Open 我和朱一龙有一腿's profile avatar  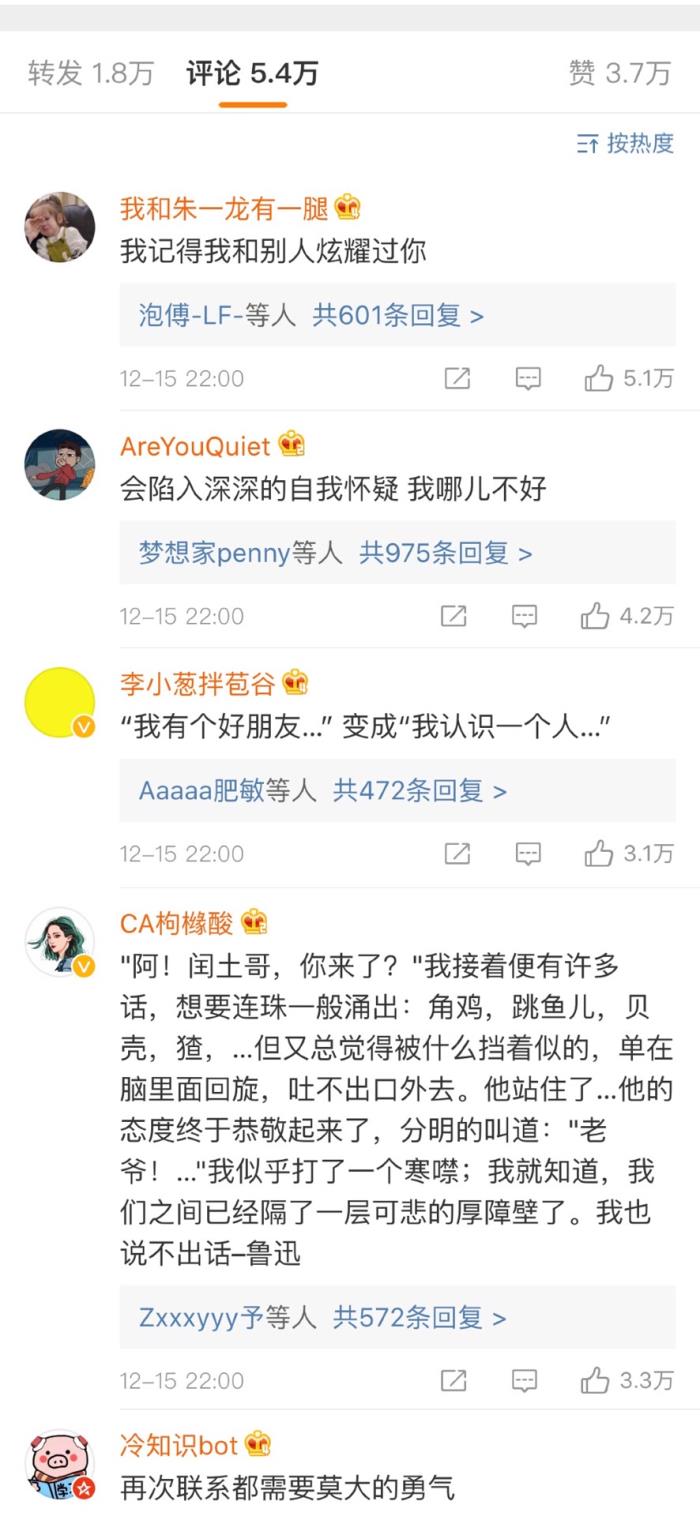[59, 227]
